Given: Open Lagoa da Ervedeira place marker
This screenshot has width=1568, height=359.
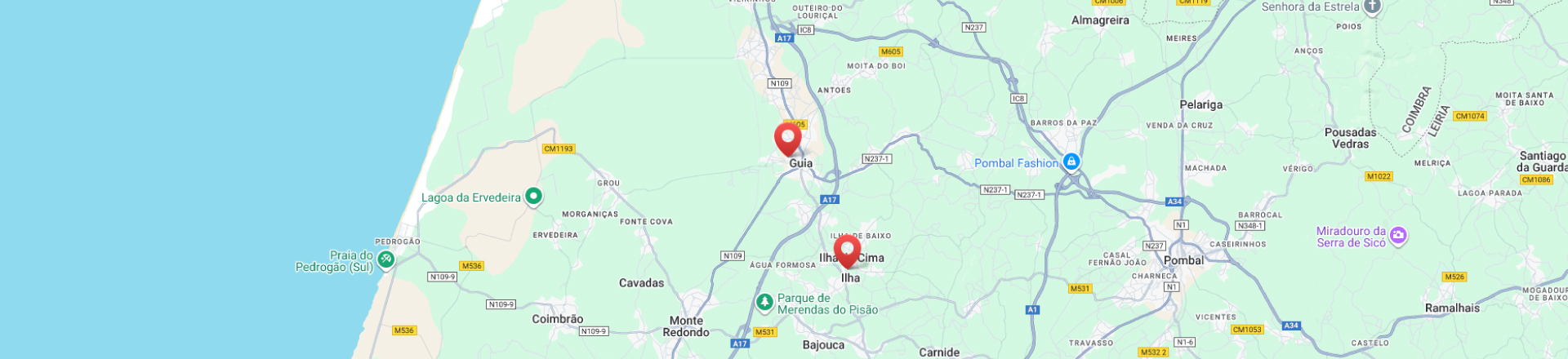Looking at the screenshot, I should [x=533, y=196].
